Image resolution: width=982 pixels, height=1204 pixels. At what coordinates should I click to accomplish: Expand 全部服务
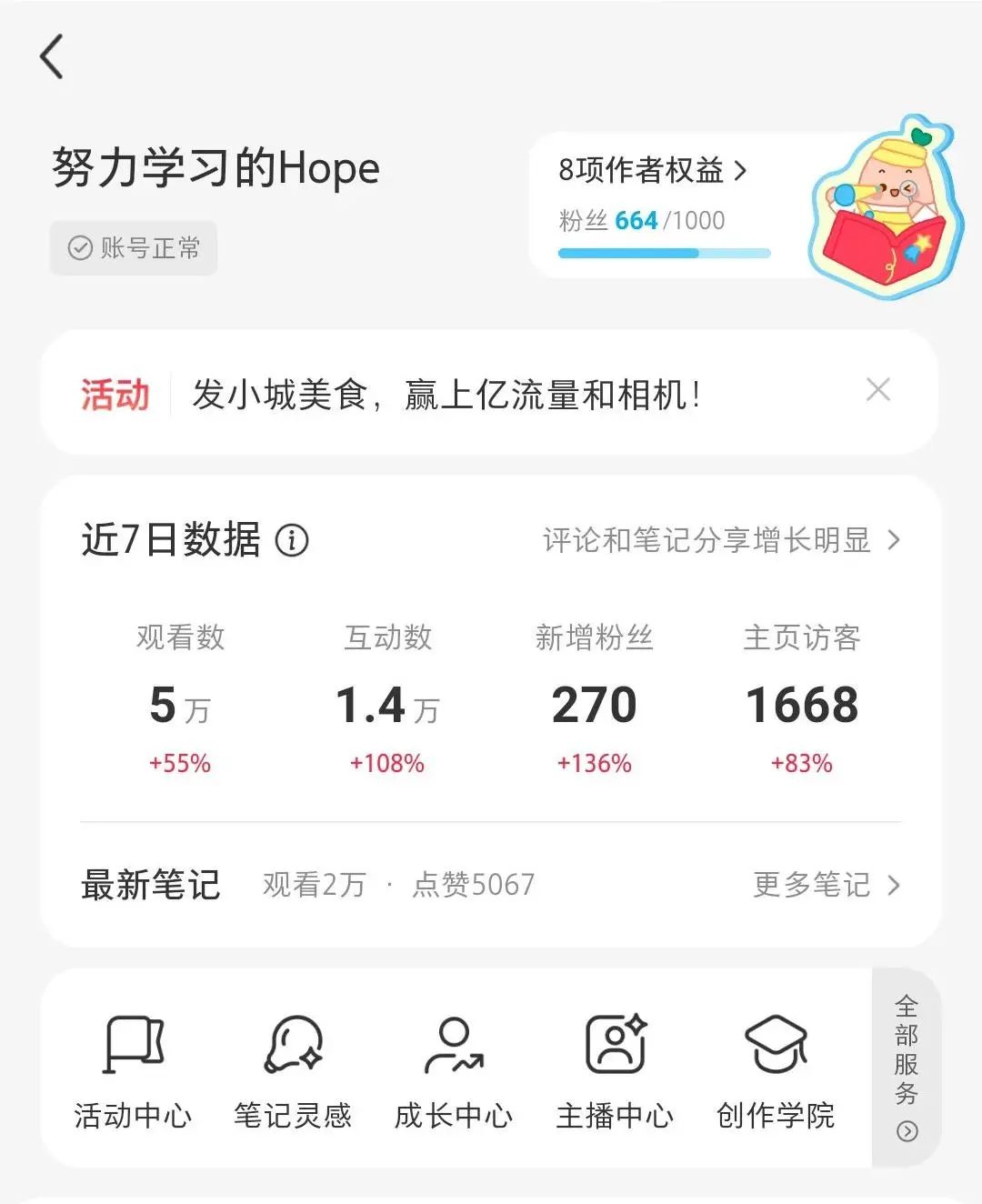[907, 1068]
